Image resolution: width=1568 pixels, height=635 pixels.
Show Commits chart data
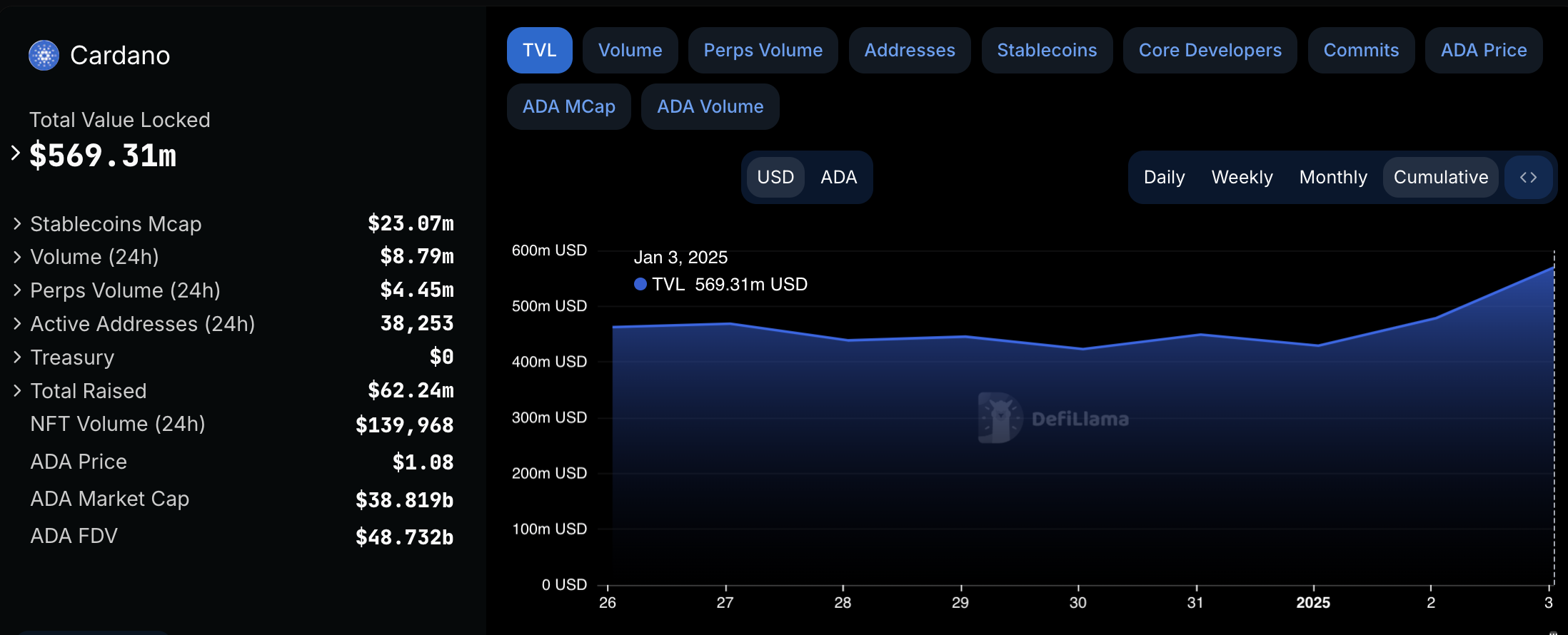pyautogui.click(x=1360, y=50)
